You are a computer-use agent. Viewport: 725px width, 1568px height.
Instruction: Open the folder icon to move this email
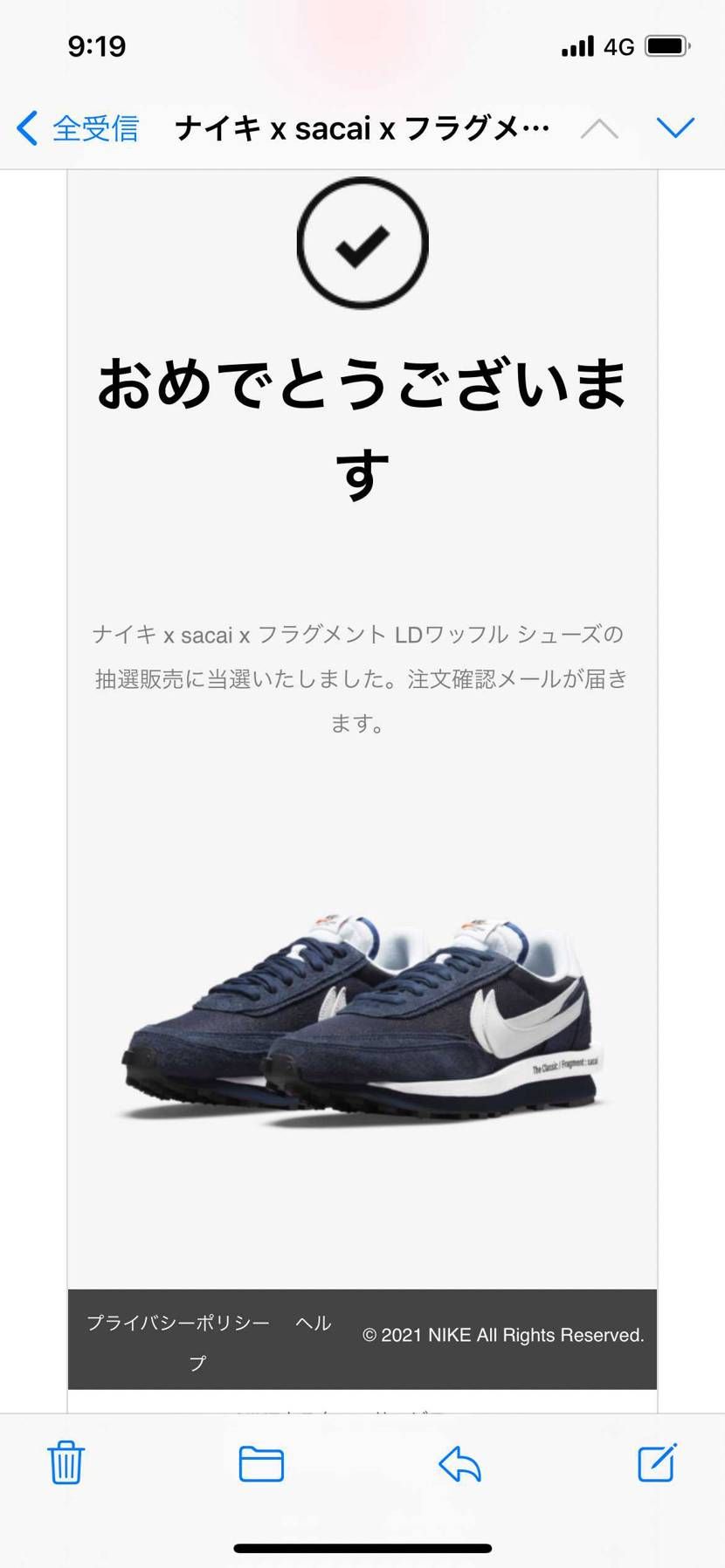click(261, 1465)
